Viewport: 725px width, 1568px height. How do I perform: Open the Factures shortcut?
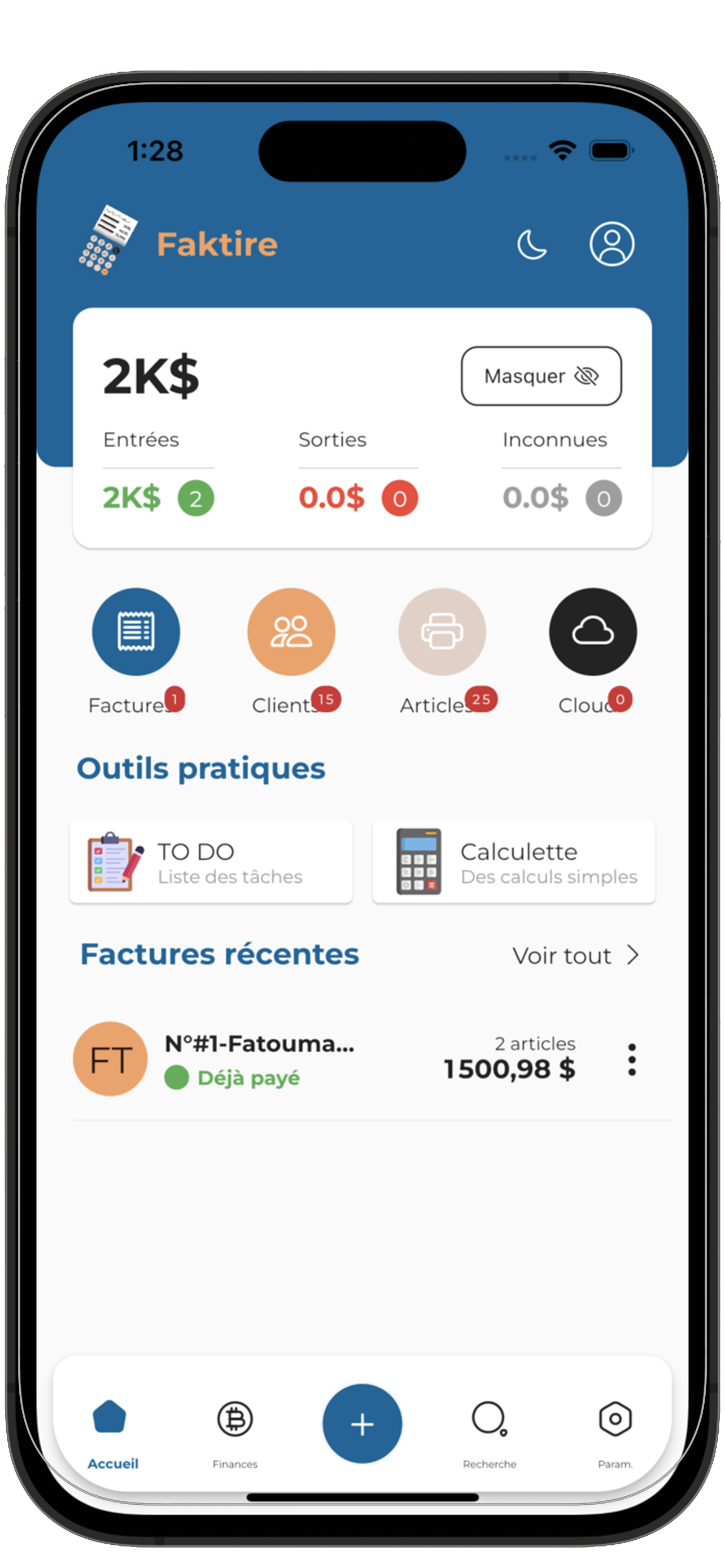tap(136, 632)
